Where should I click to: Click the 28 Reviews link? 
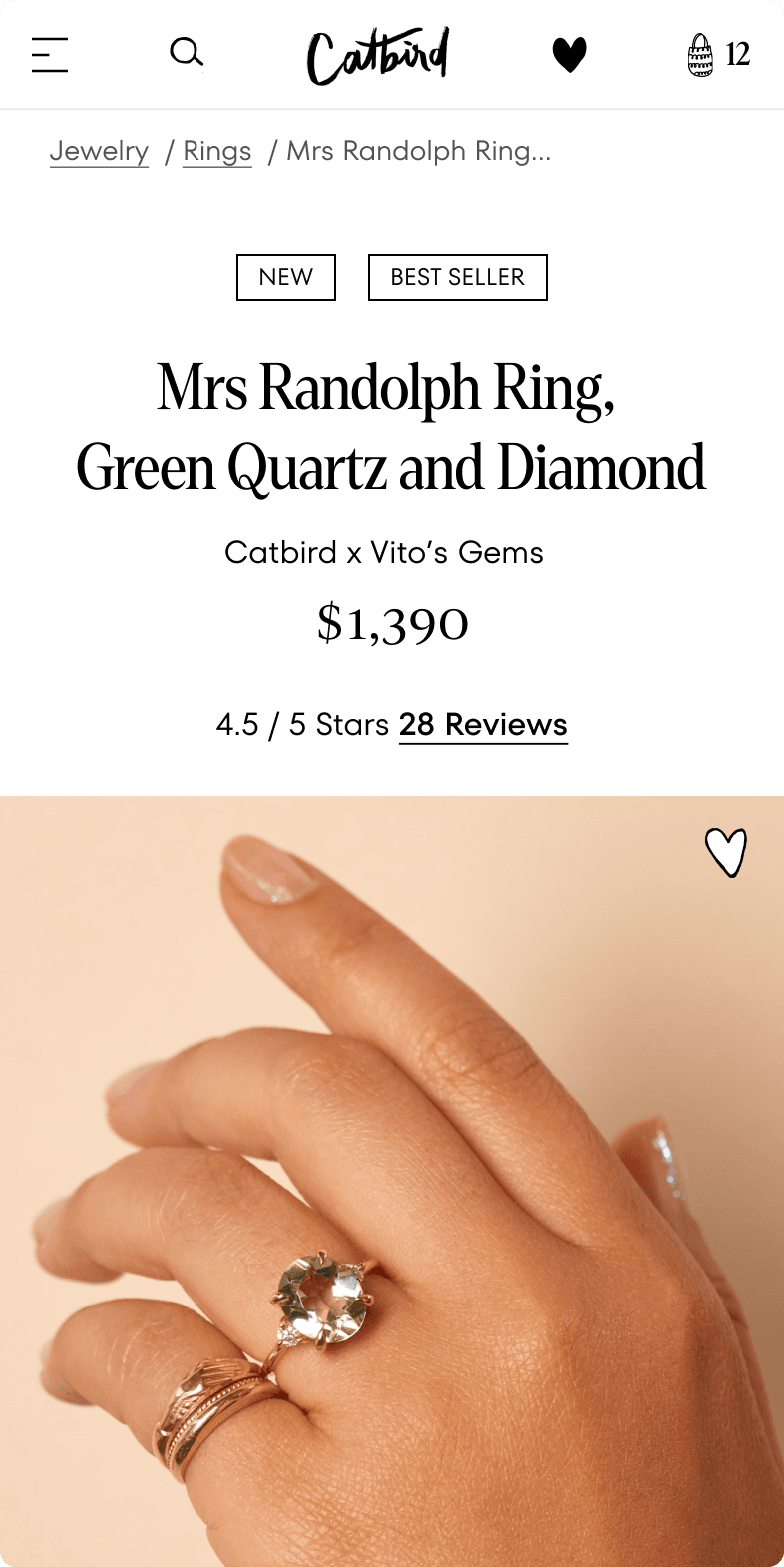[x=482, y=724]
